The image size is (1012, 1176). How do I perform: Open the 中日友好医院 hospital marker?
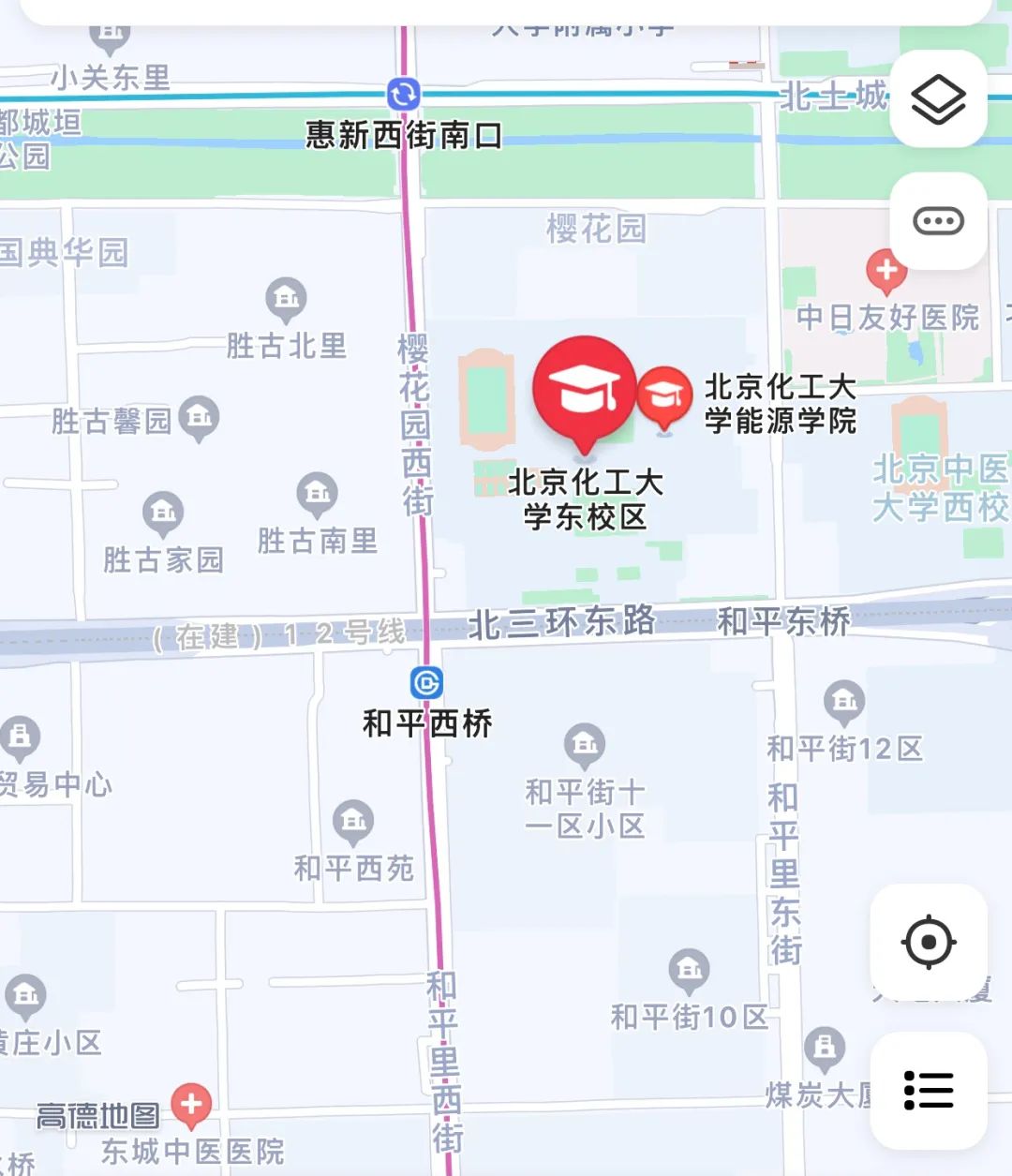[886, 270]
